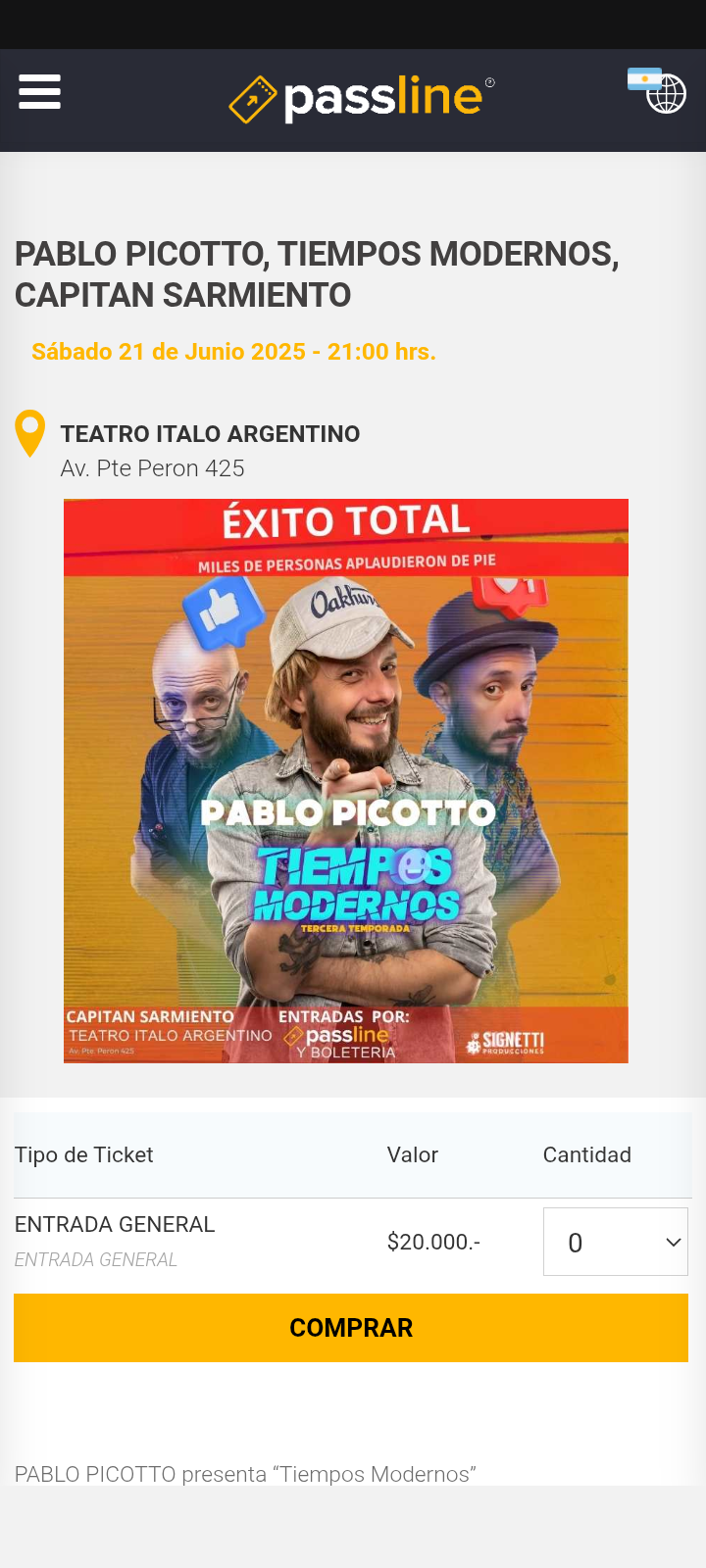This screenshot has width=706, height=1568.
Task: Open the language and country selector
Action: 658,91
